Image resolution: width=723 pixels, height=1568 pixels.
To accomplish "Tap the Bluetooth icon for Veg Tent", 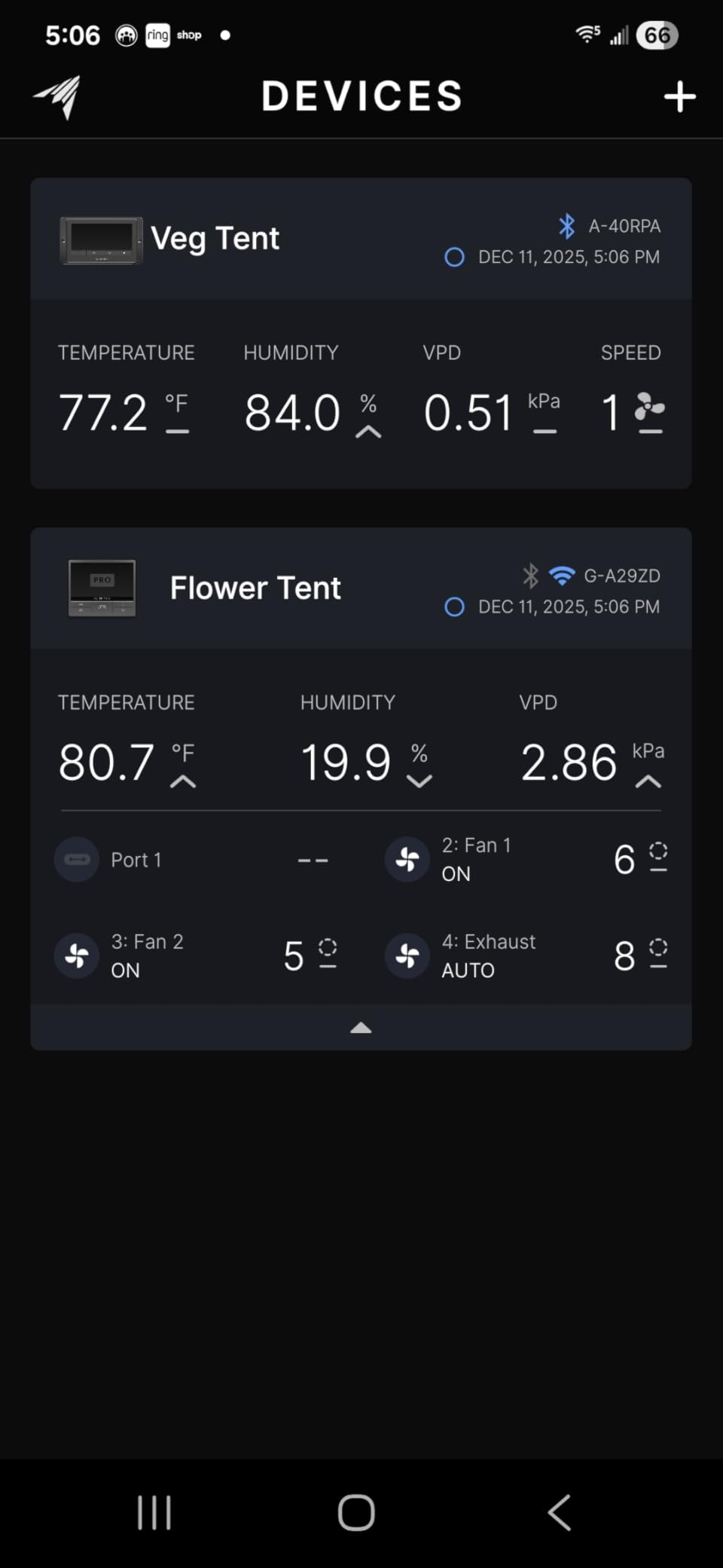I will click(x=566, y=226).
